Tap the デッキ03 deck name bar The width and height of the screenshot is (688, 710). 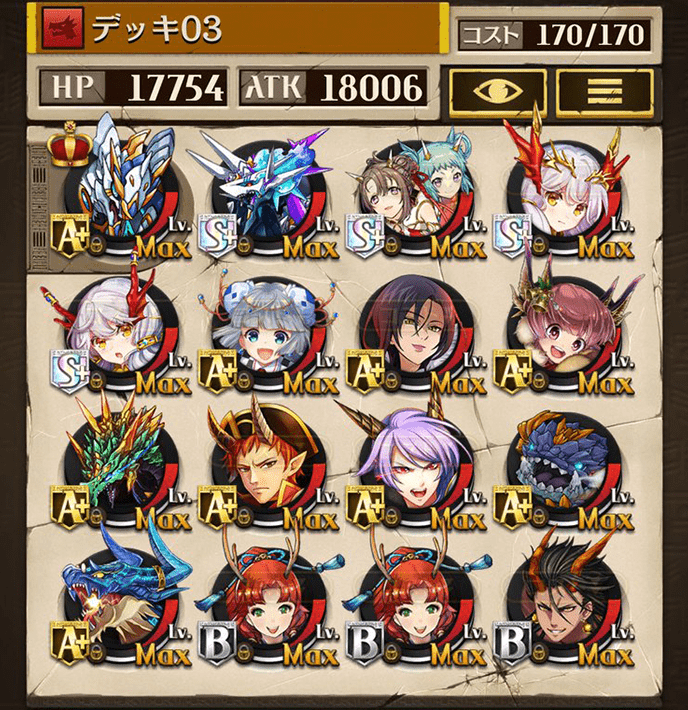[239, 30]
